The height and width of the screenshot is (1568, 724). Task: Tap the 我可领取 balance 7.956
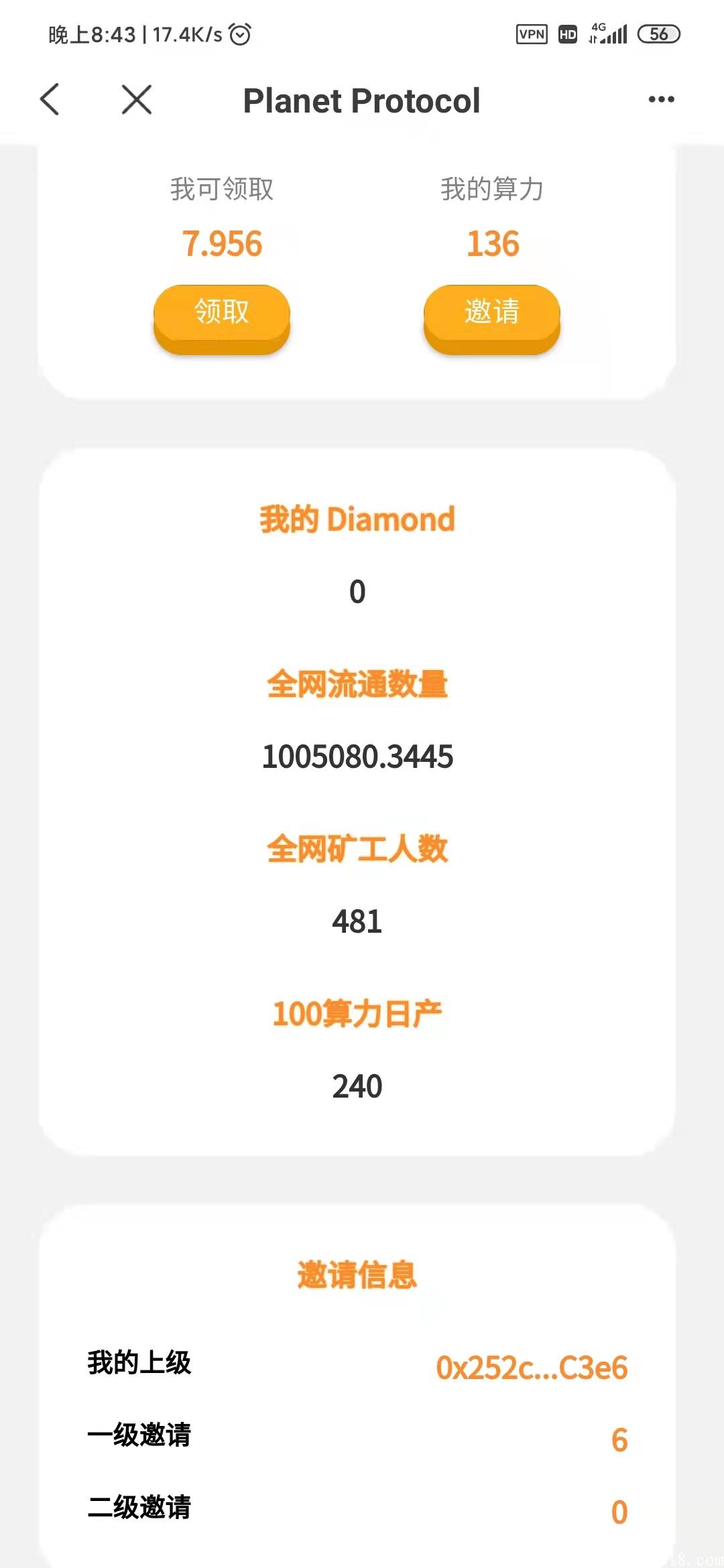(223, 243)
